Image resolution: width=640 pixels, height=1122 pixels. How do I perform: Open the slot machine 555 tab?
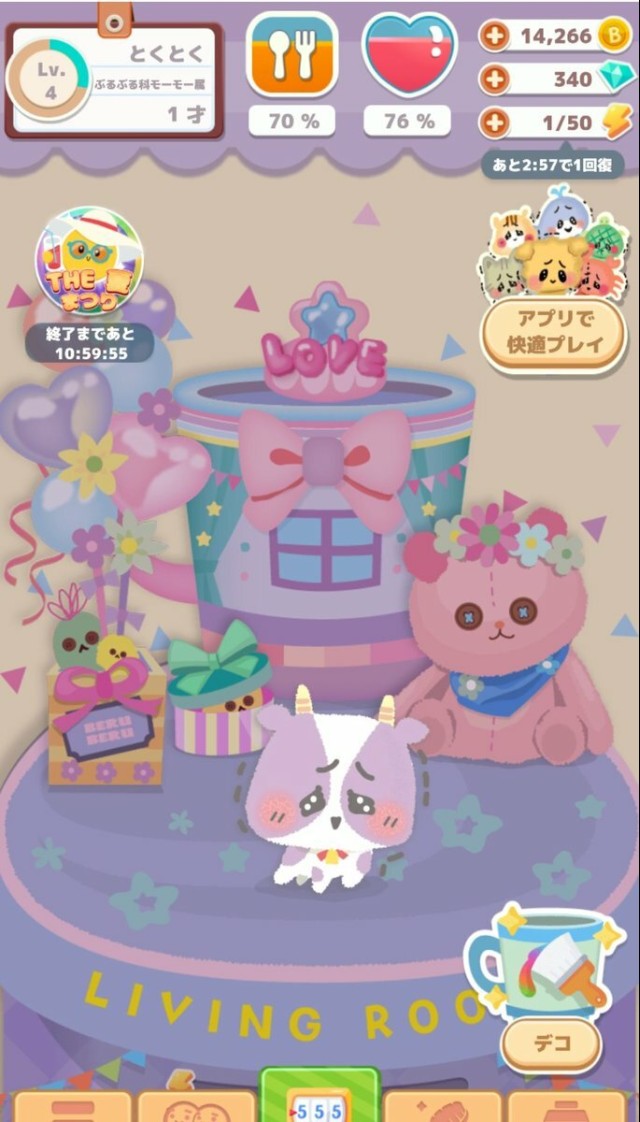pyautogui.click(x=319, y=1100)
